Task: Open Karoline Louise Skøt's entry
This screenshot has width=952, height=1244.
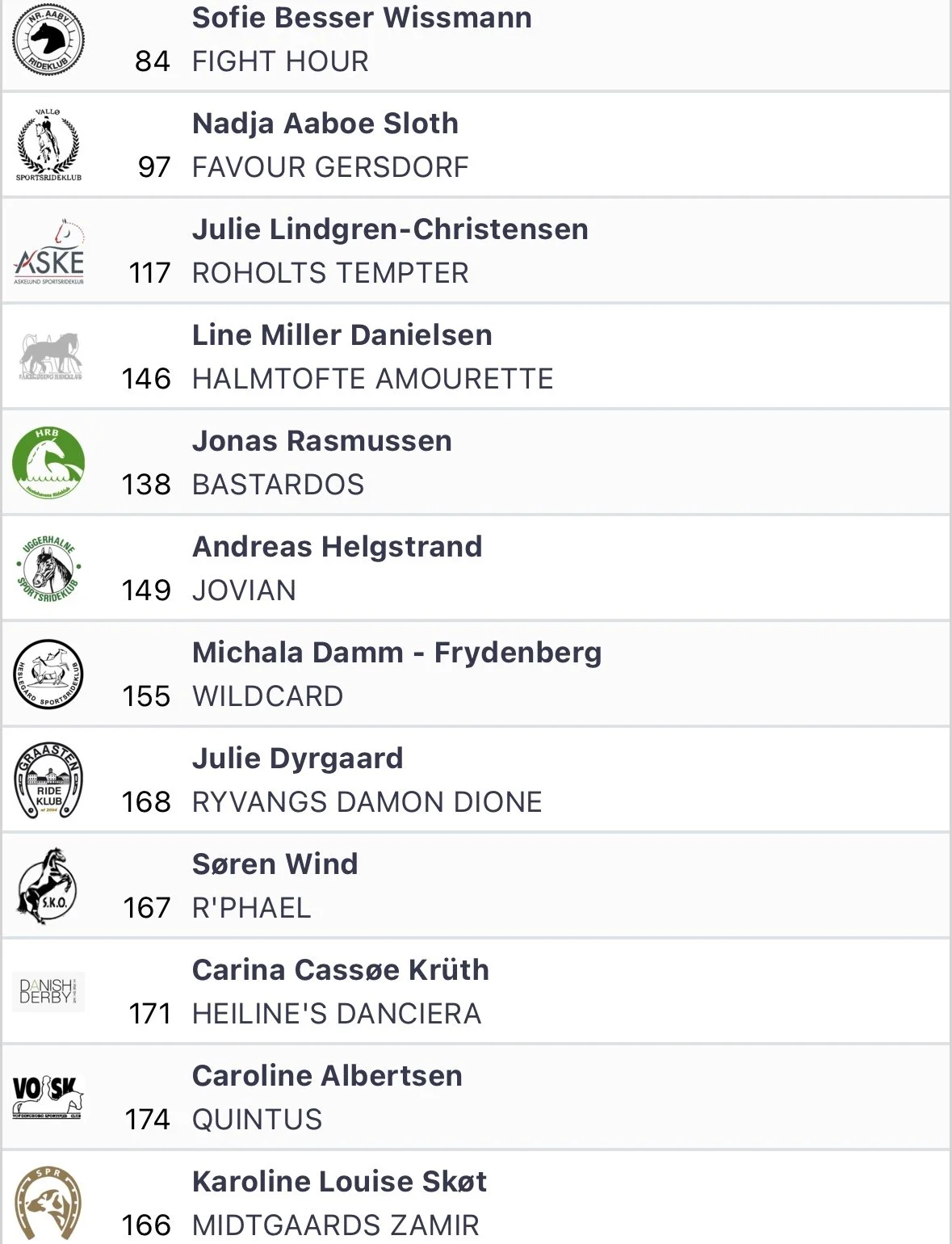Action: pyautogui.click(x=476, y=1198)
